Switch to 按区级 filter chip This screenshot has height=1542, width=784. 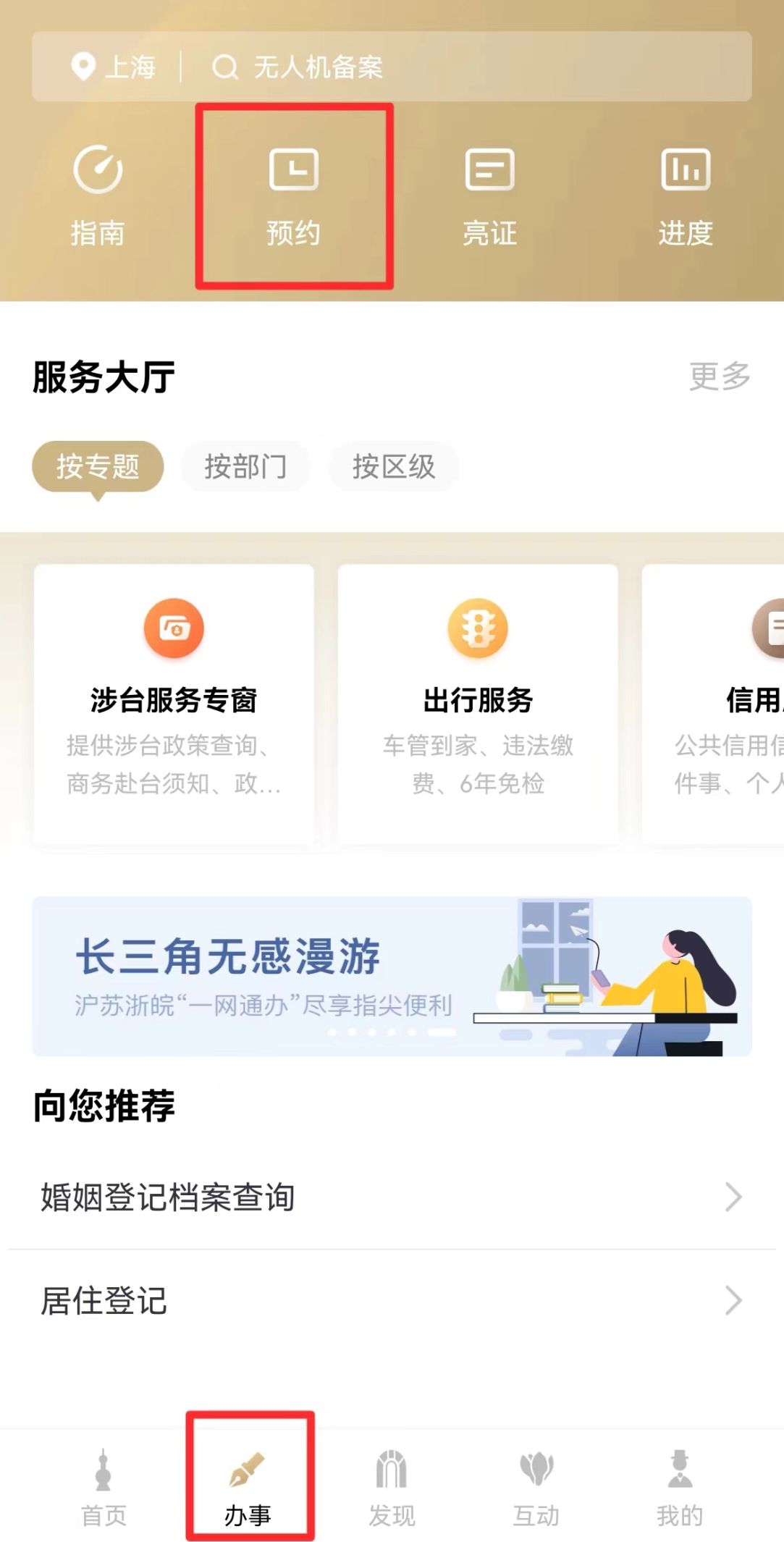point(393,466)
